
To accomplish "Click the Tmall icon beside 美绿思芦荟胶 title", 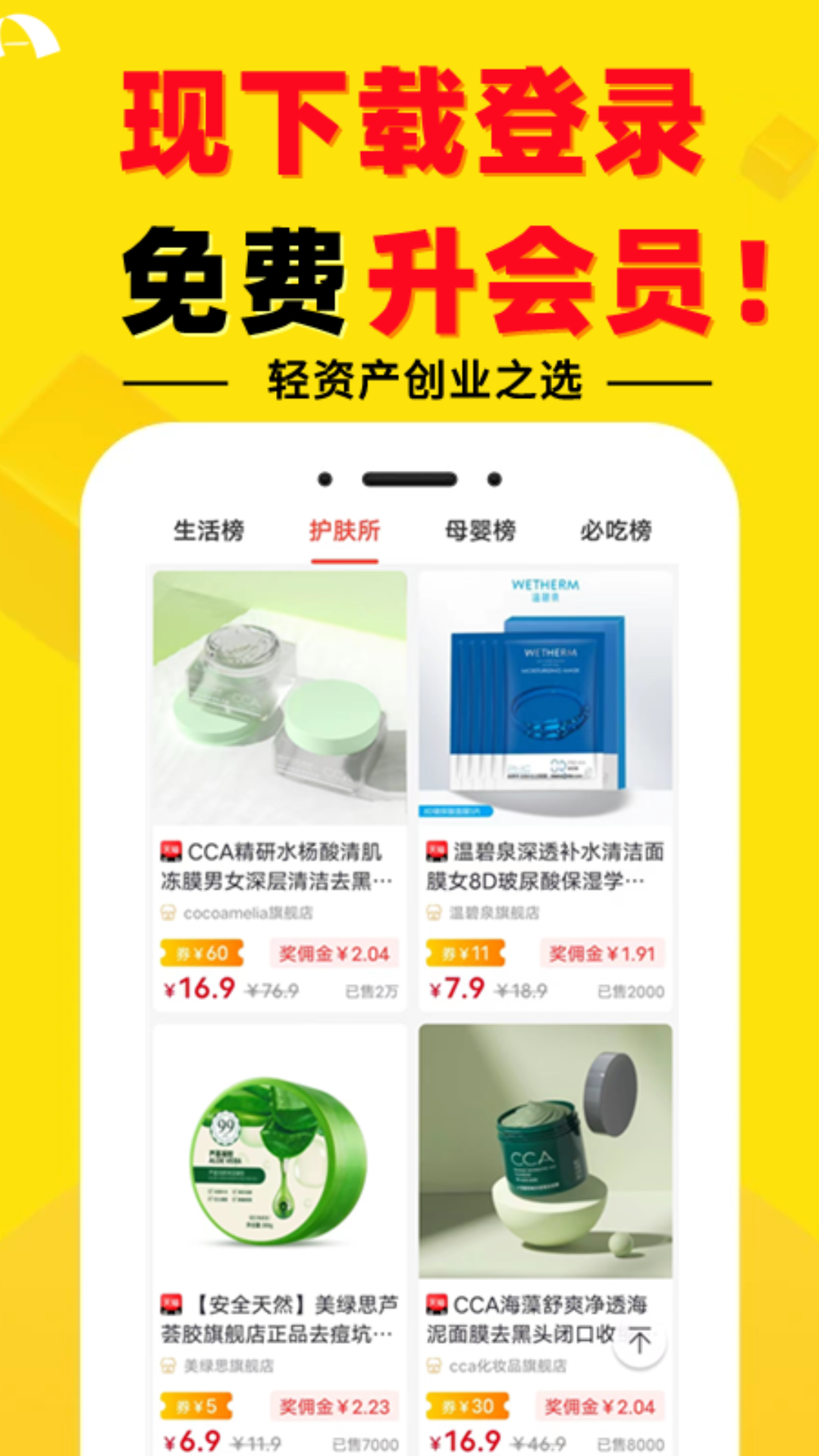I will [x=168, y=1303].
